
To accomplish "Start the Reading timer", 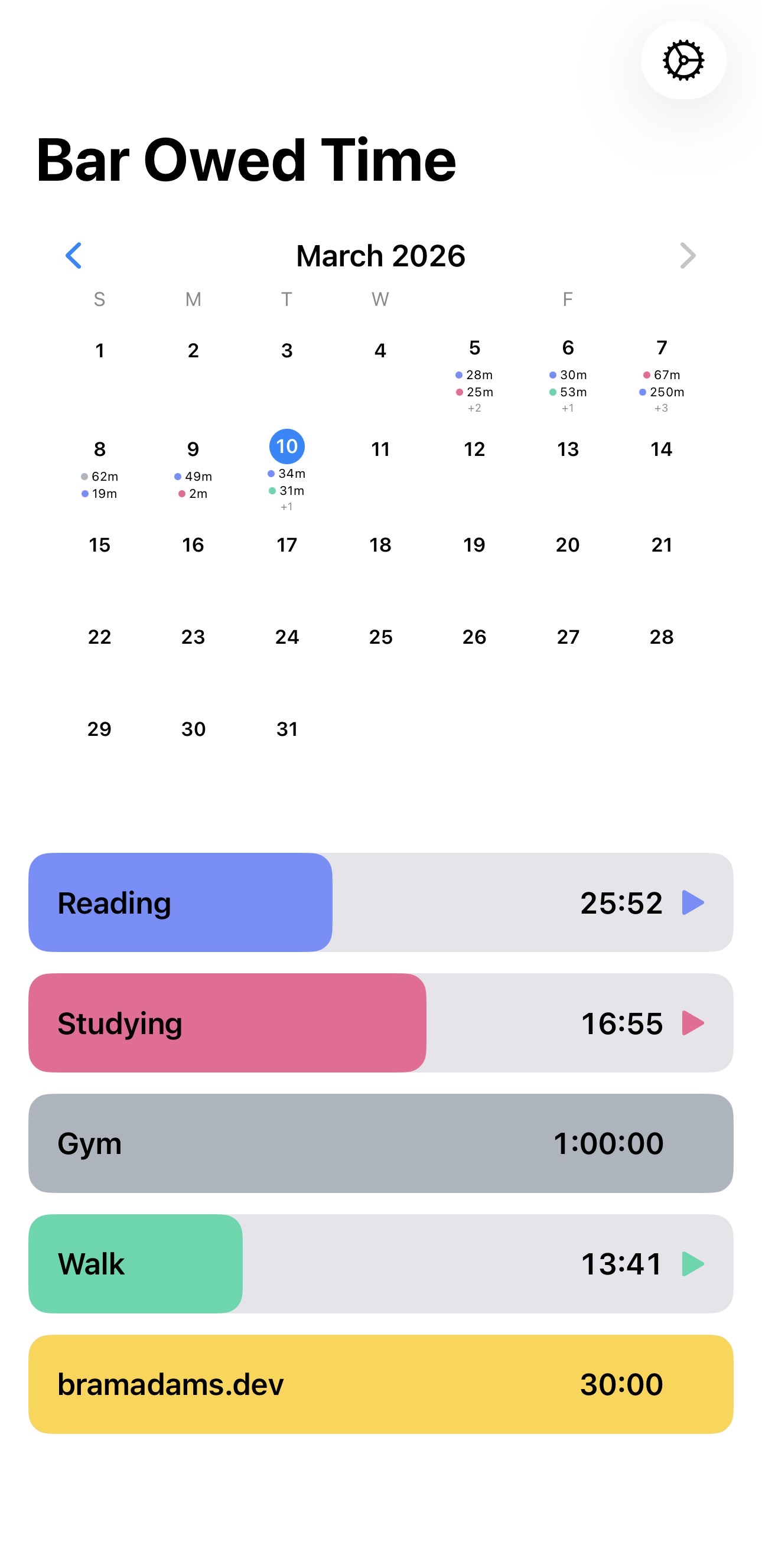I will pyautogui.click(x=693, y=902).
